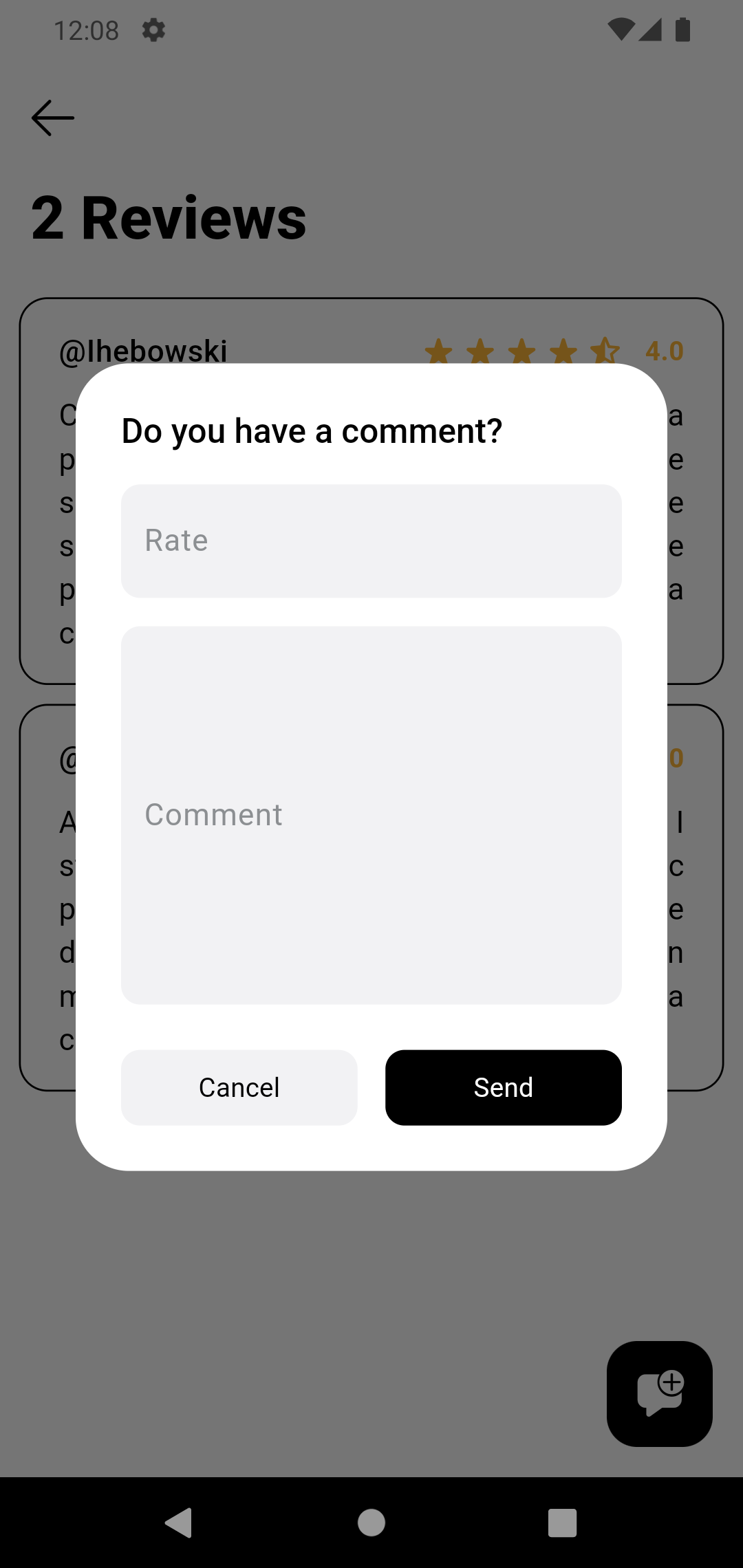Tap the first gold star in the review rating
Image resolution: width=743 pixels, height=1568 pixels.
[x=440, y=351]
